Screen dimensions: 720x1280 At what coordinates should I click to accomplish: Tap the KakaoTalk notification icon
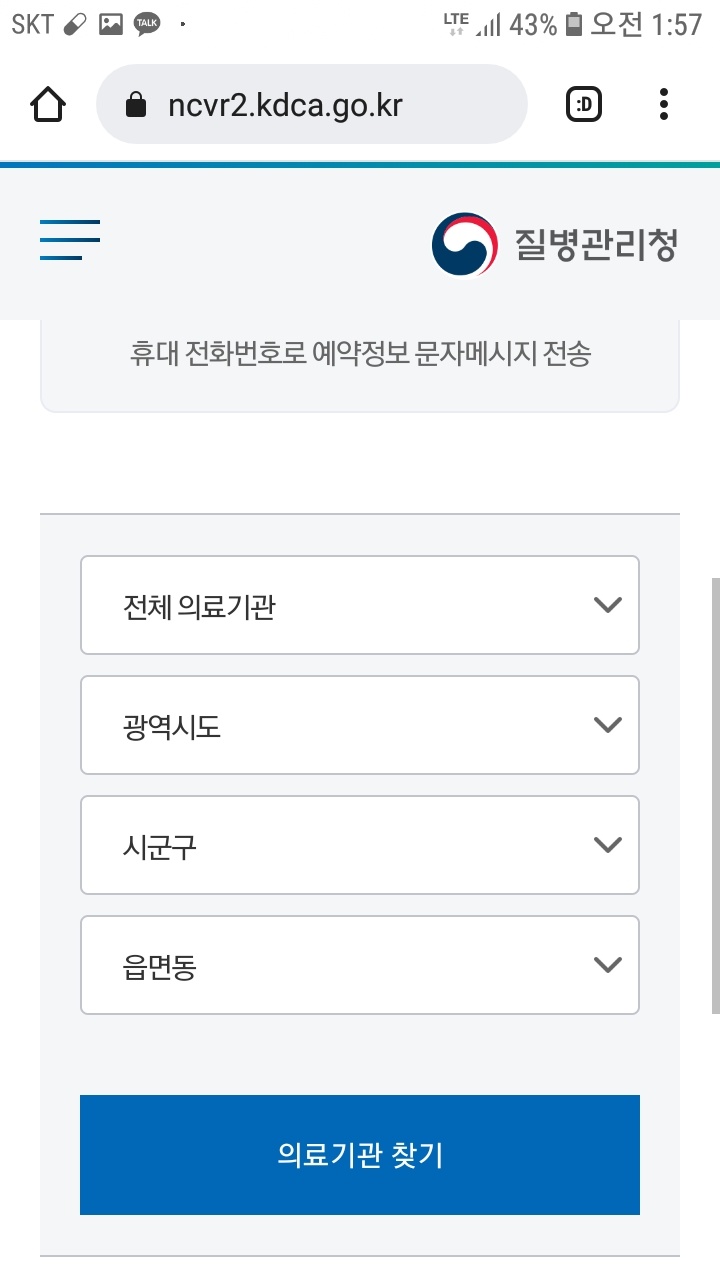pos(146,24)
